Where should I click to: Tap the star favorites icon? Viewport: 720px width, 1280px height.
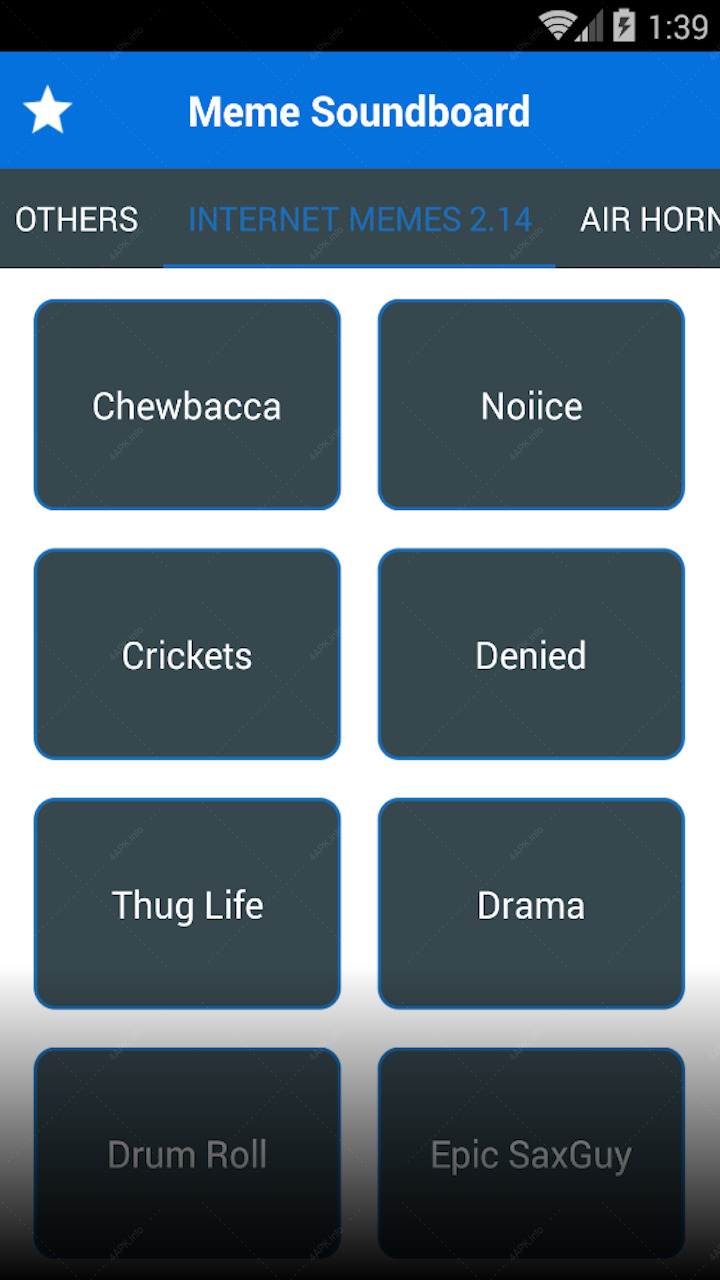coord(47,110)
